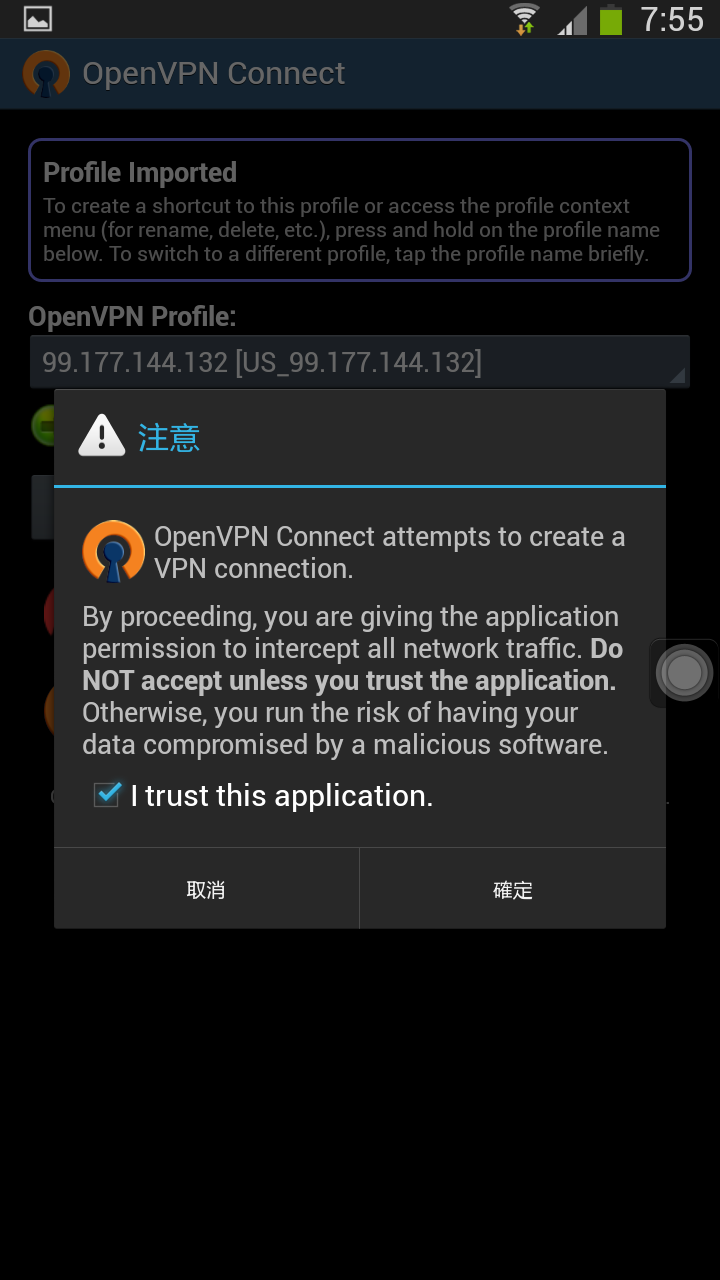Image resolution: width=720 pixels, height=1280 pixels.
Task: Tap the "Profile Imported" information box
Action: click(360, 210)
